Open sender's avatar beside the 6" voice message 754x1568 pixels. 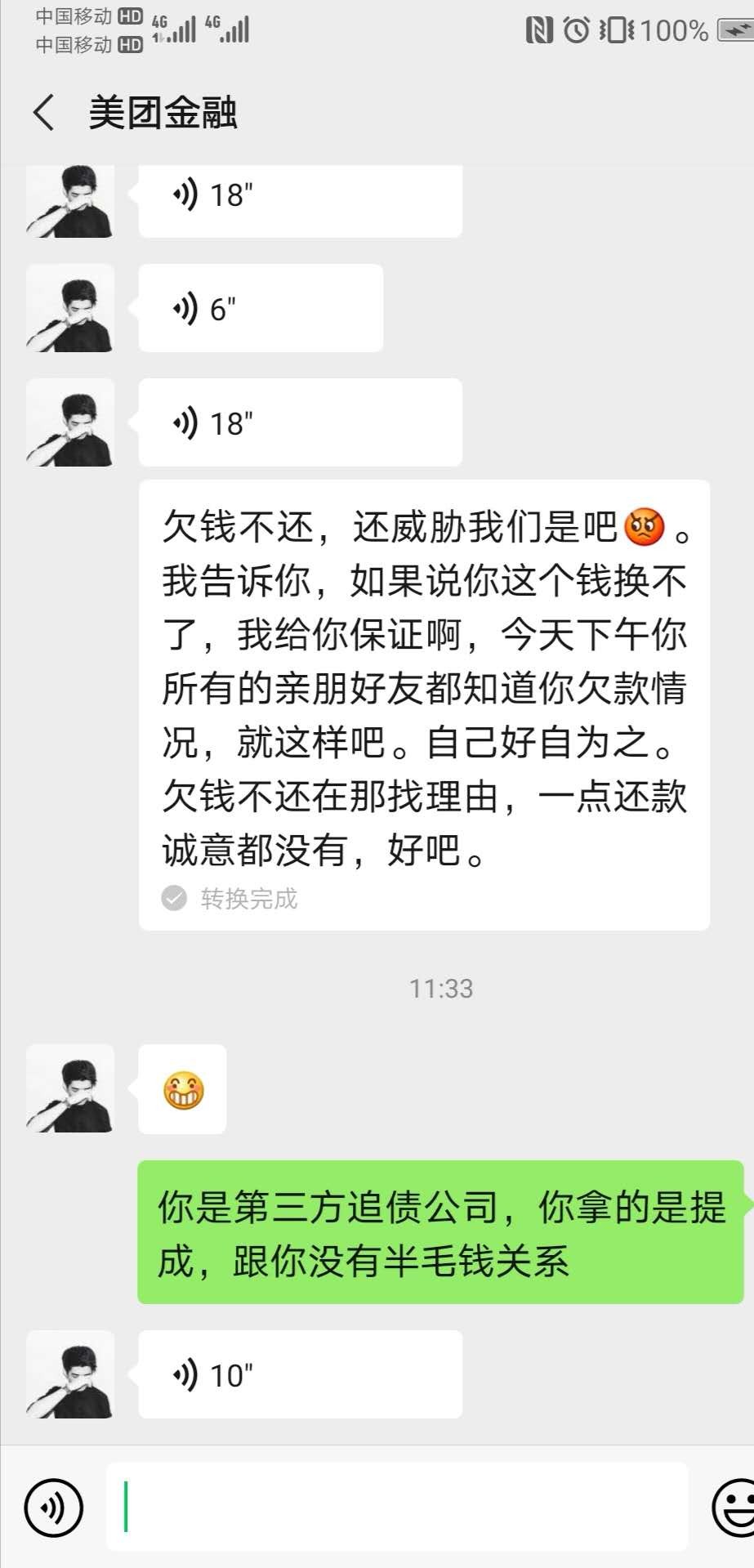[70, 309]
